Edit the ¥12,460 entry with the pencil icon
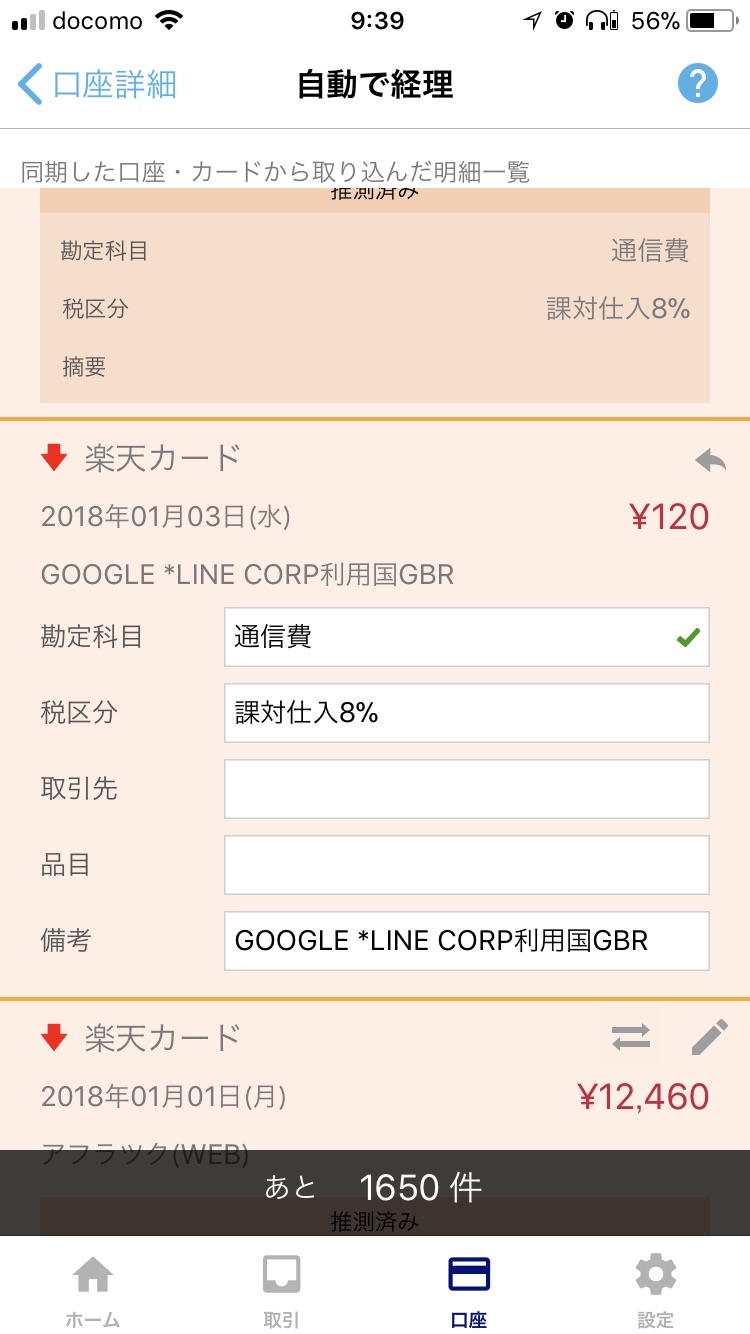Viewport: 750px width, 1334px height. click(x=709, y=1038)
